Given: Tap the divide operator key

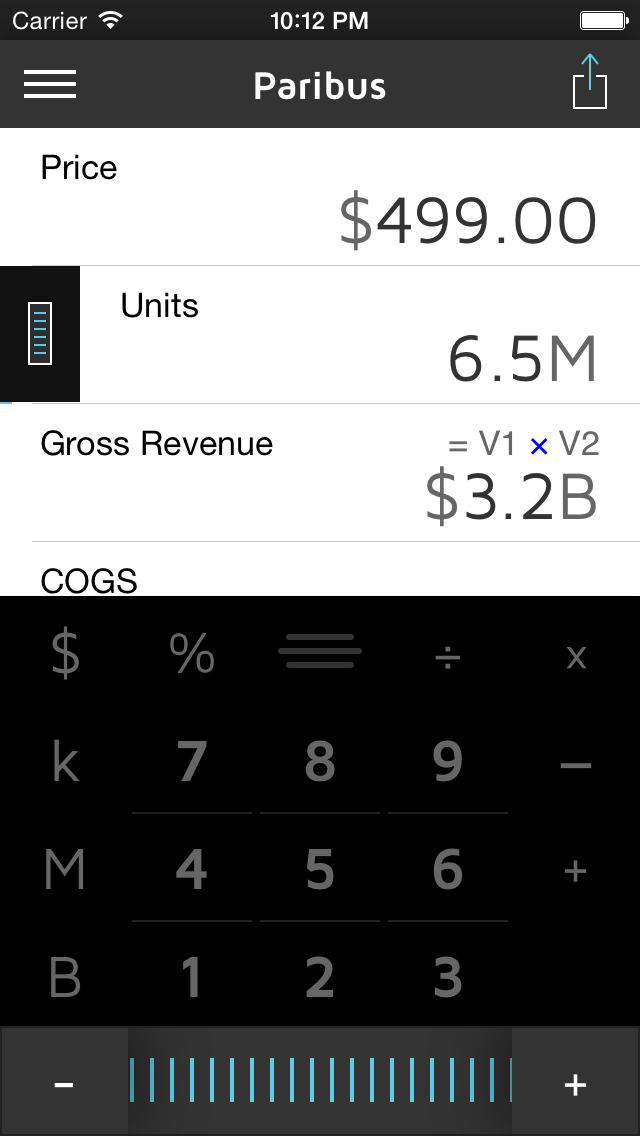Looking at the screenshot, I should pos(448,656).
